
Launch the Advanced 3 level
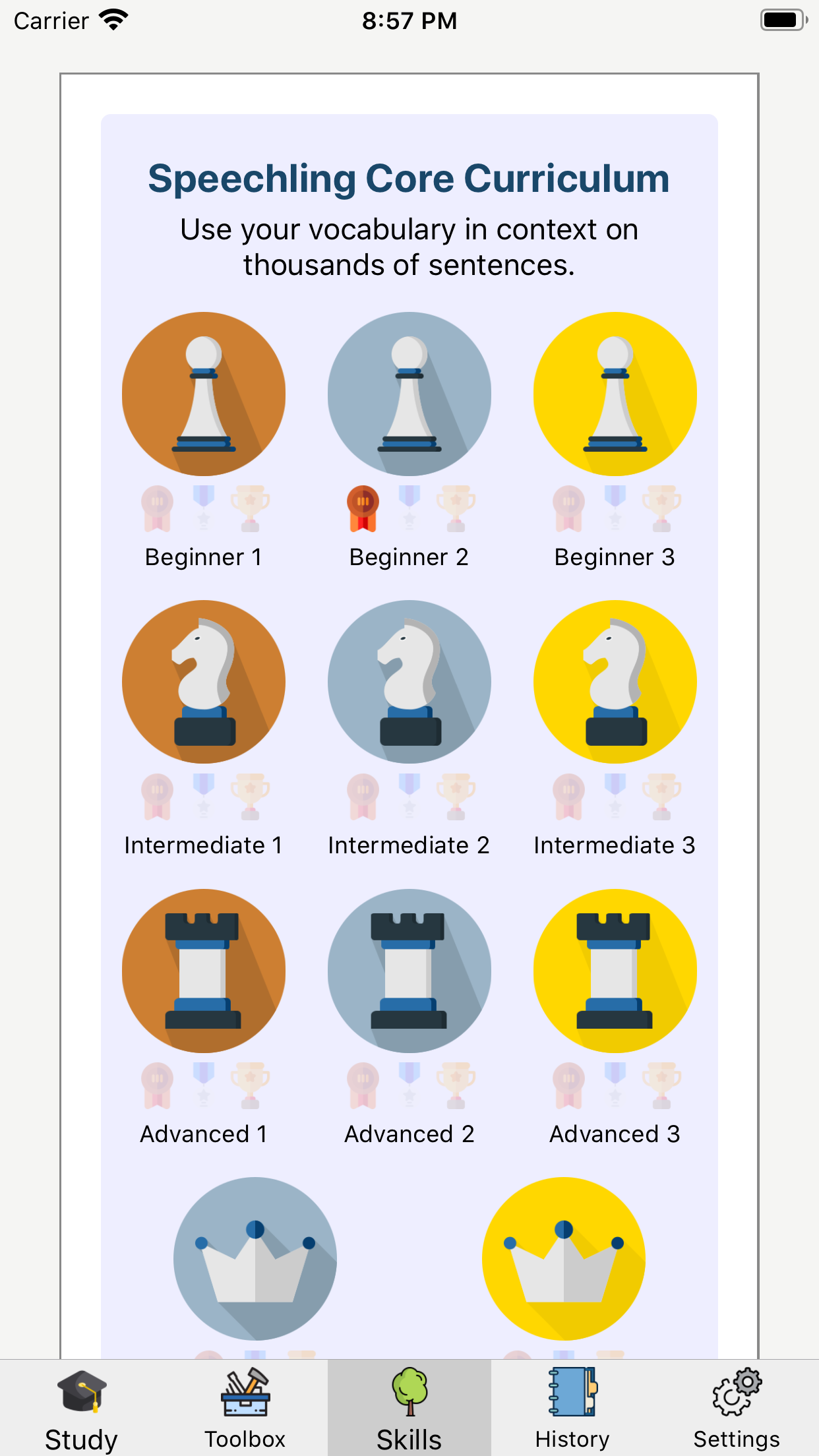point(615,971)
